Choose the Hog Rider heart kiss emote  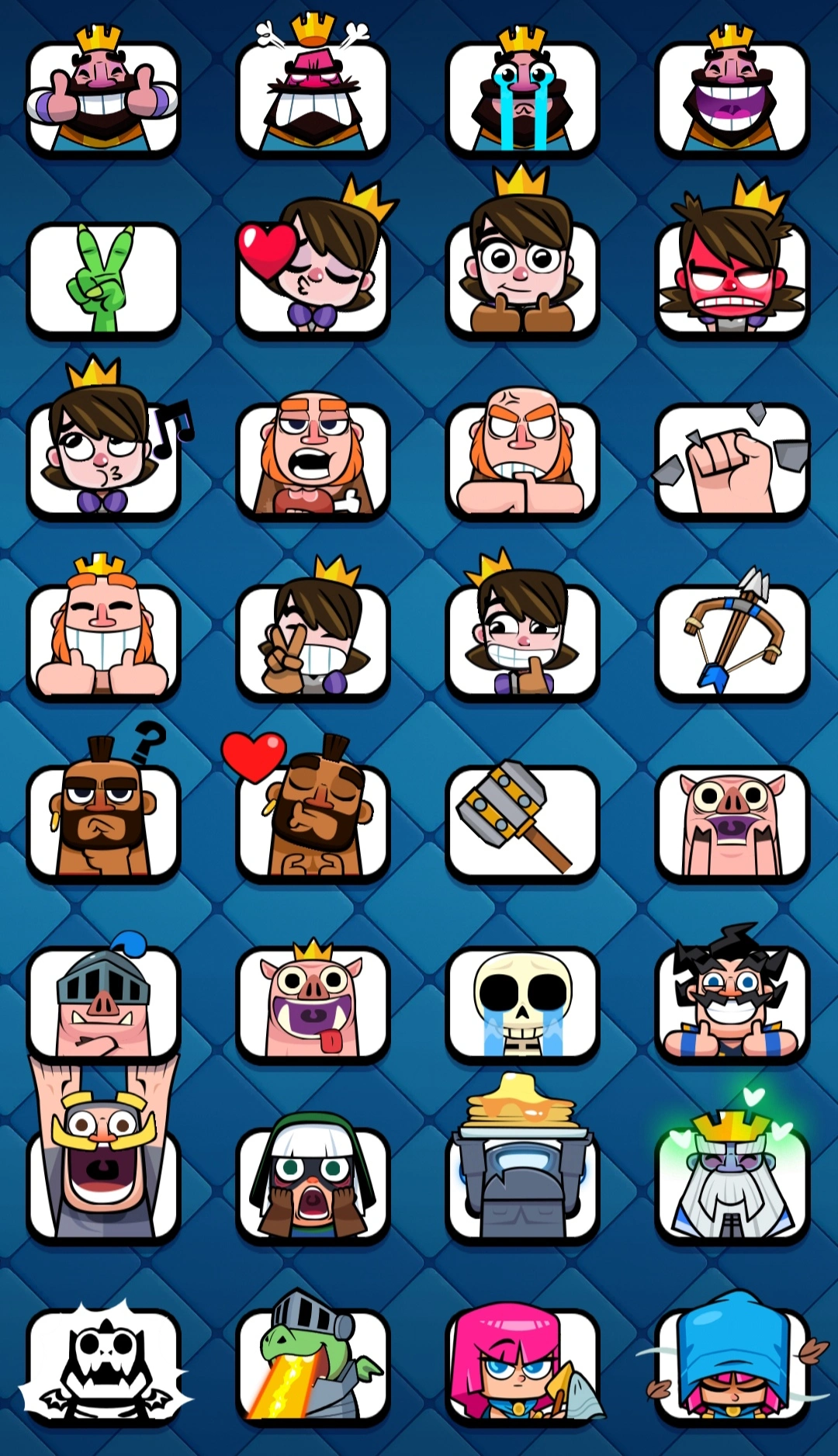(x=313, y=824)
